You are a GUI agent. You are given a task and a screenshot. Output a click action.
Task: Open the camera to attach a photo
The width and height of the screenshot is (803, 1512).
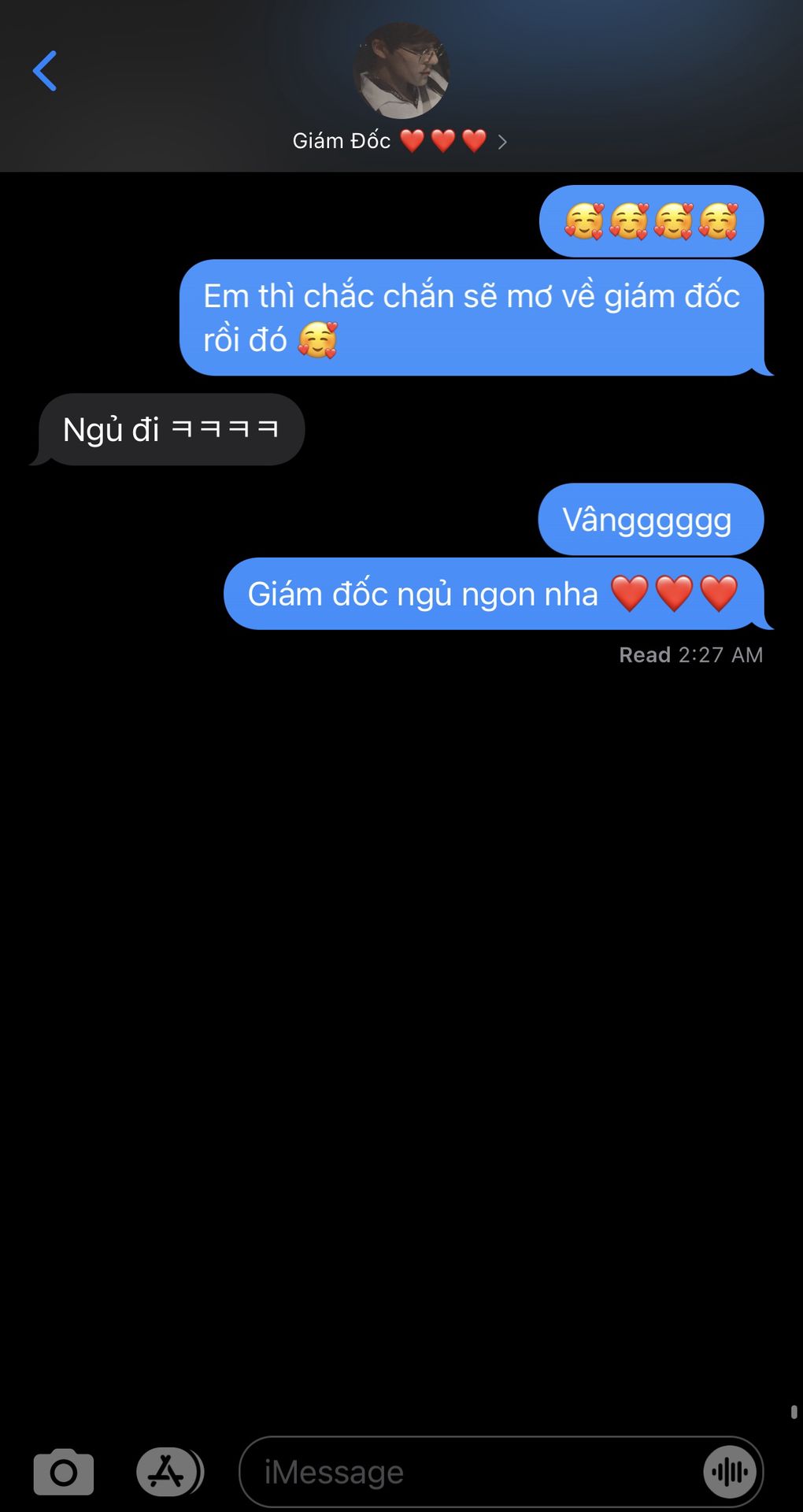(x=64, y=1471)
